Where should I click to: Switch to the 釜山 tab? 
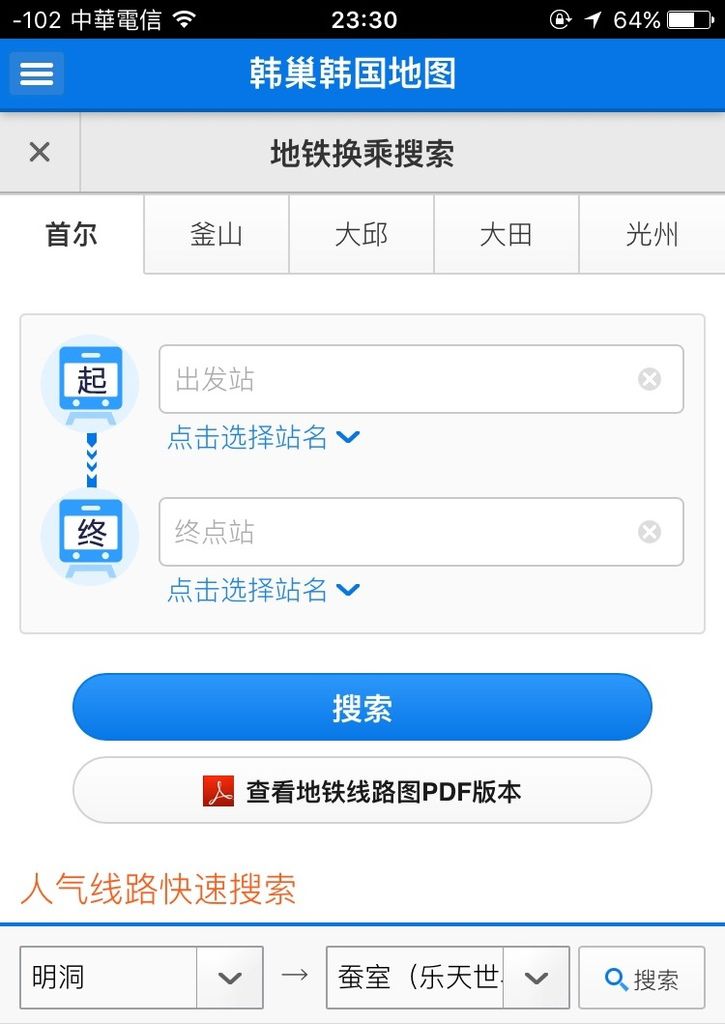pyautogui.click(x=216, y=235)
